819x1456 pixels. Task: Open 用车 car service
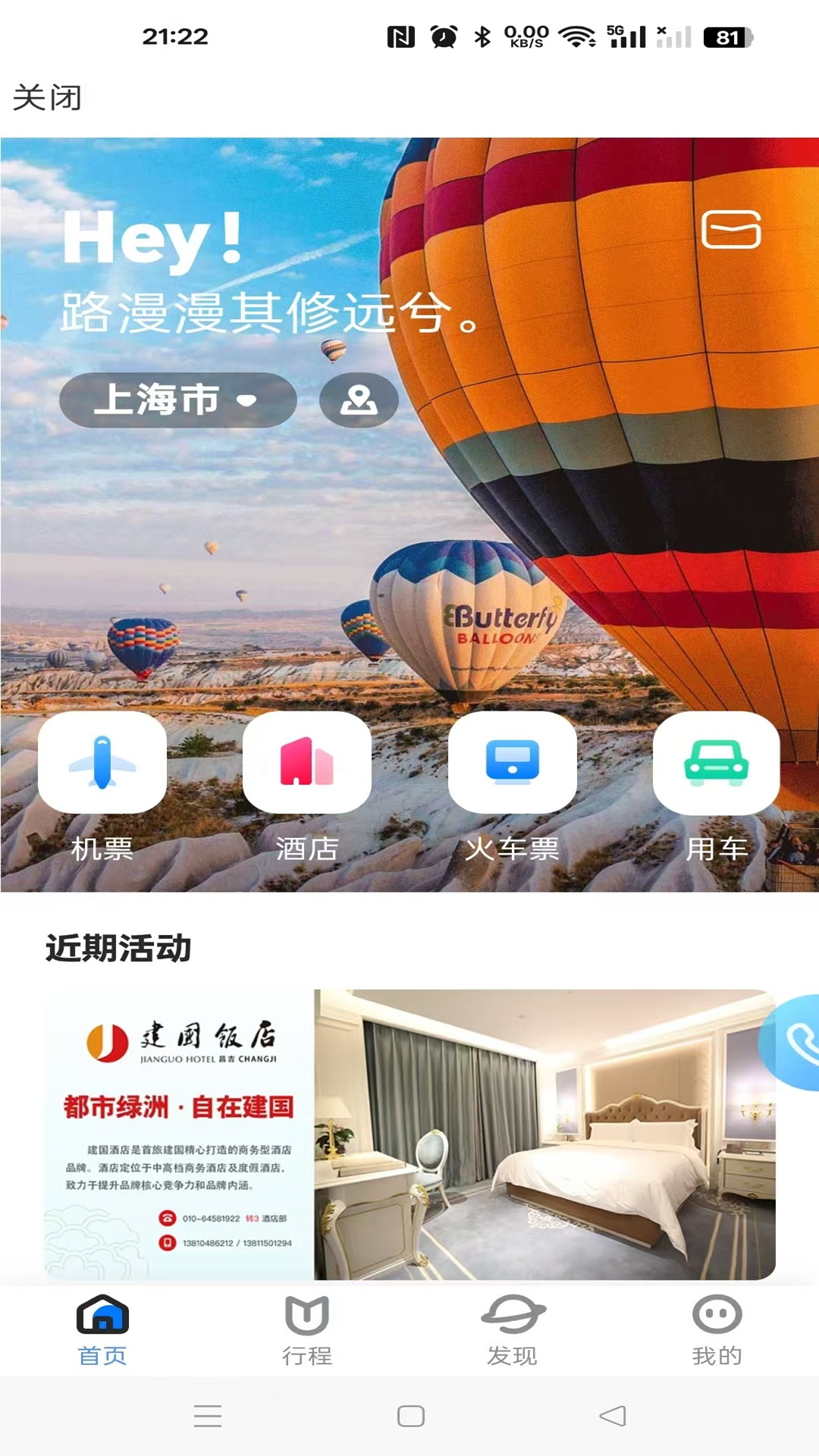point(717,789)
